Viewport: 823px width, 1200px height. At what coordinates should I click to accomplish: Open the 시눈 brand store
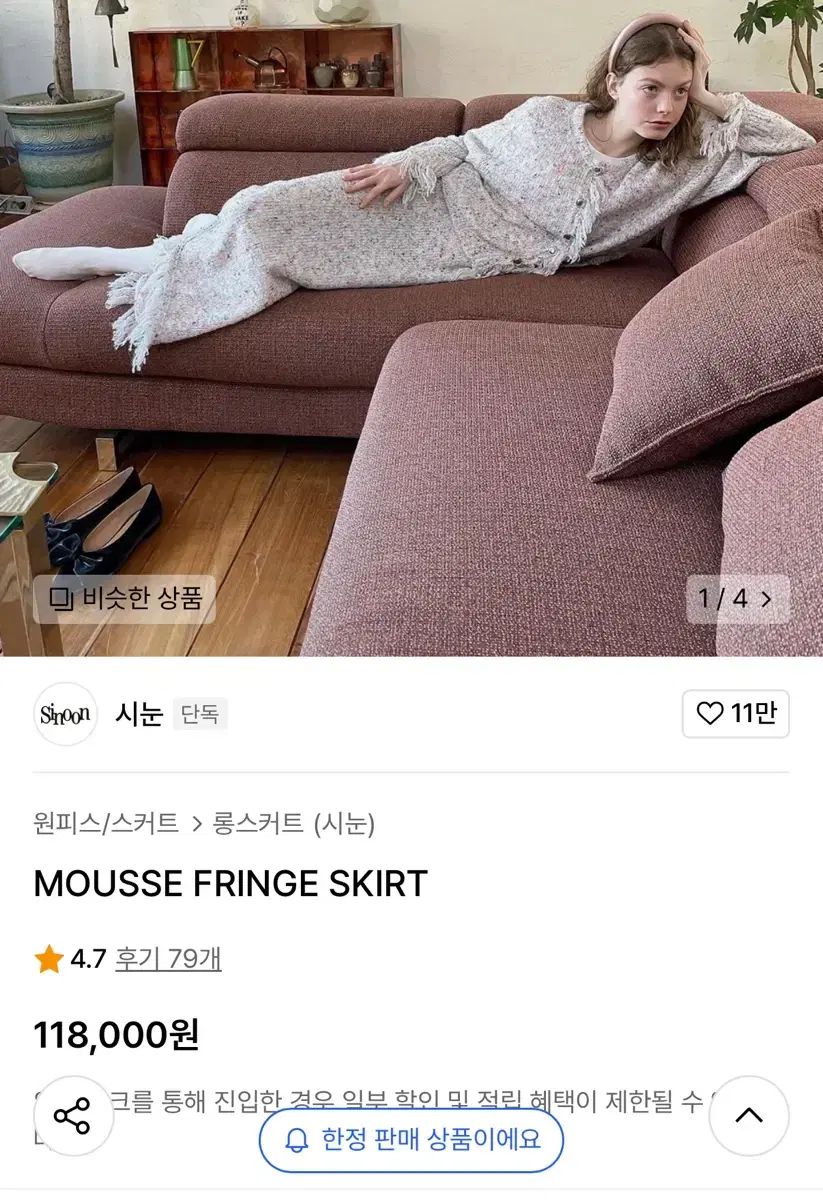[138, 714]
